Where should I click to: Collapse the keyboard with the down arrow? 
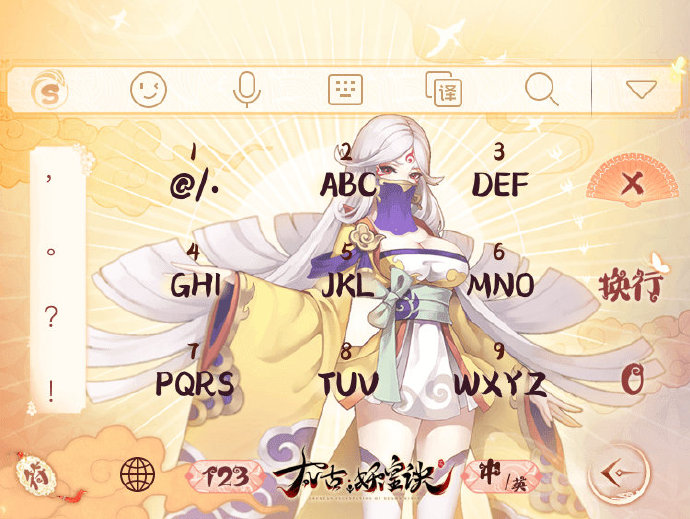coord(640,90)
